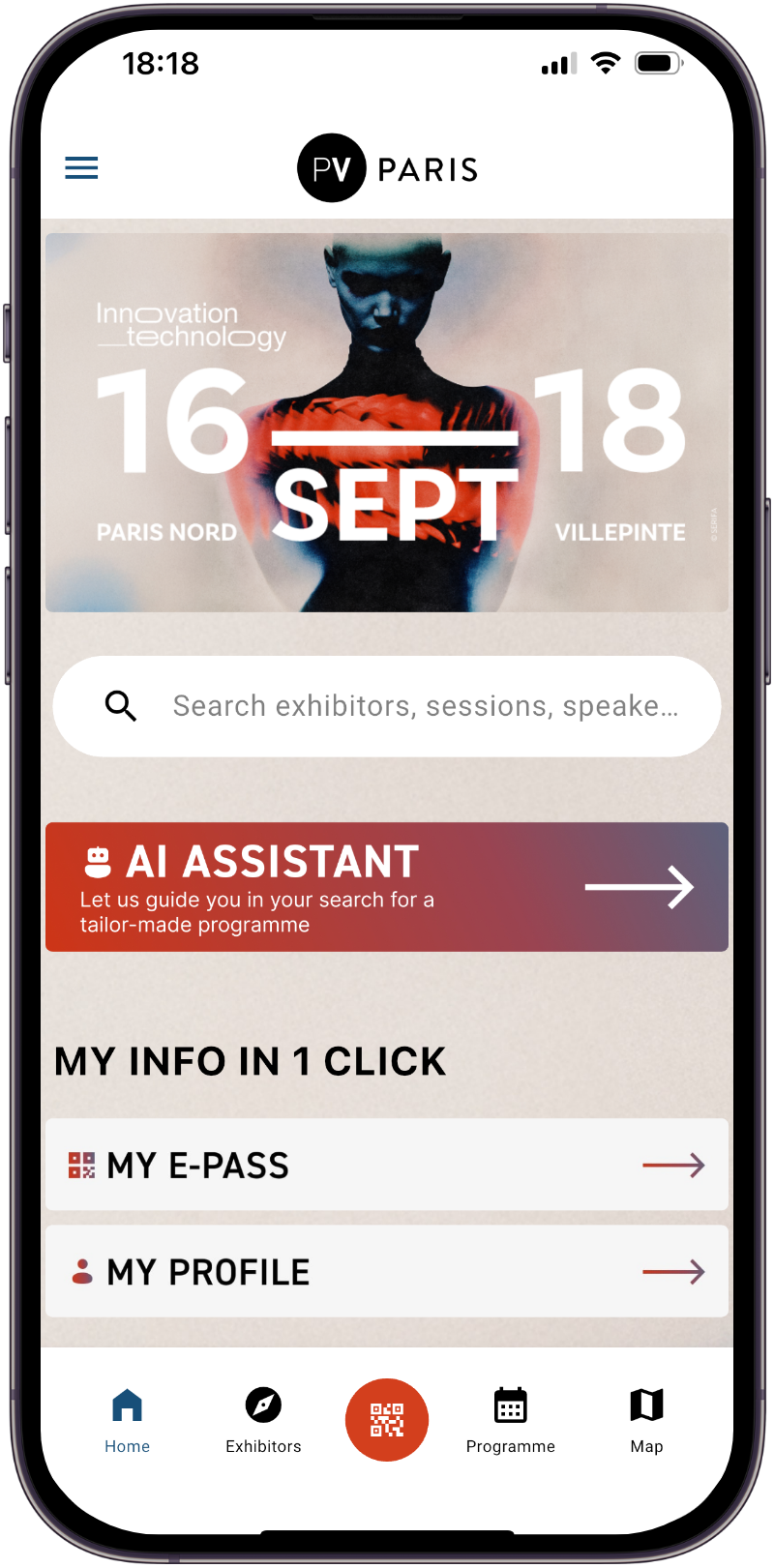Open the hamburger menu

(x=81, y=168)
